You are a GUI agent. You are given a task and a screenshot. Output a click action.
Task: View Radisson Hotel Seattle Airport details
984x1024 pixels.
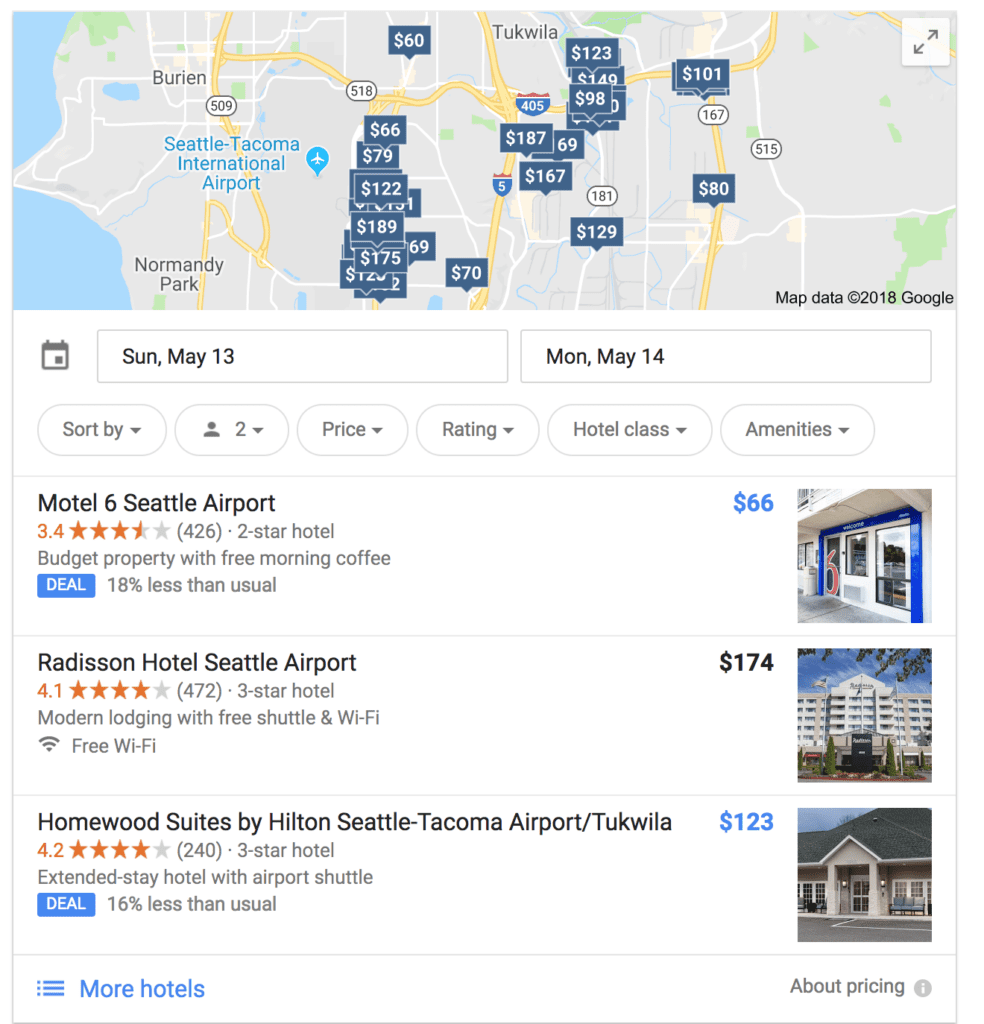pos(196,662)
